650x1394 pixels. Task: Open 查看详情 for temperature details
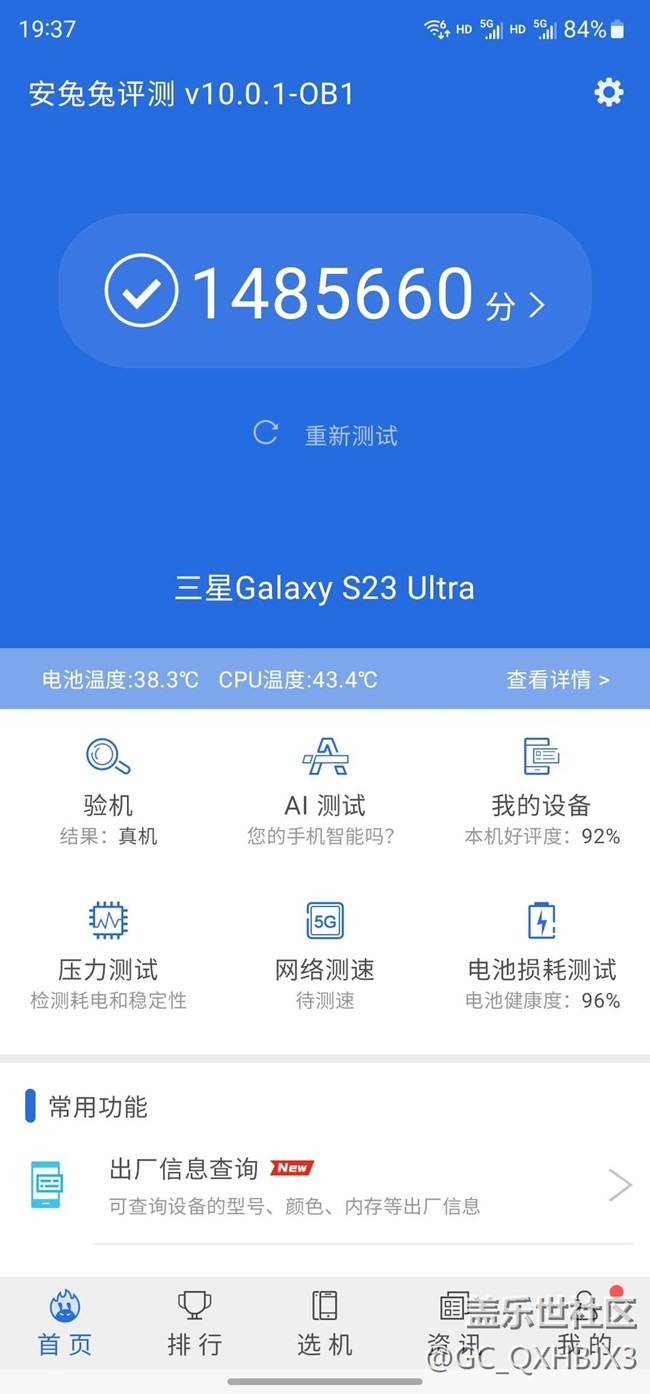(557, 680)
